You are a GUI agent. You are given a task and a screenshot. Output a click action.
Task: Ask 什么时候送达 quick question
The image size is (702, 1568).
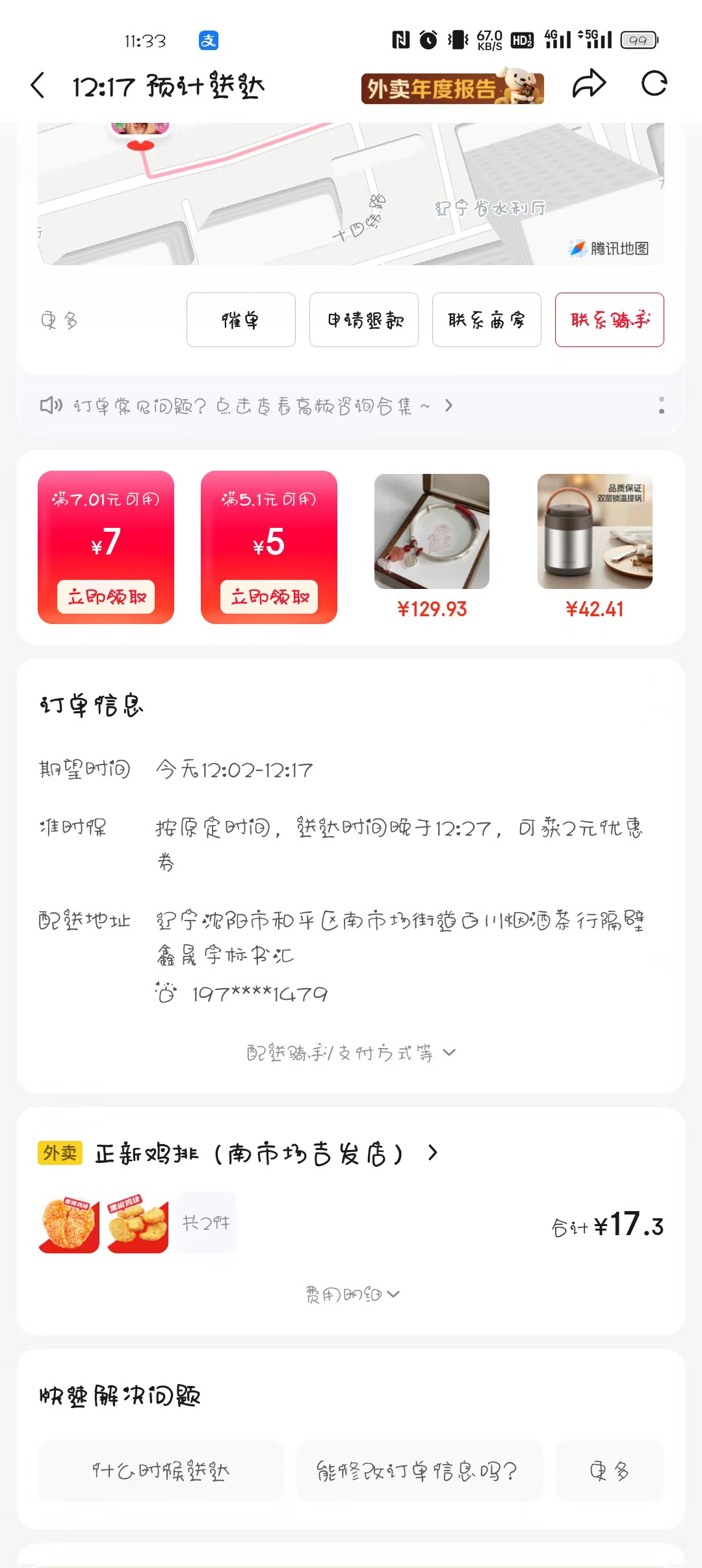(x=161, y=1470)
